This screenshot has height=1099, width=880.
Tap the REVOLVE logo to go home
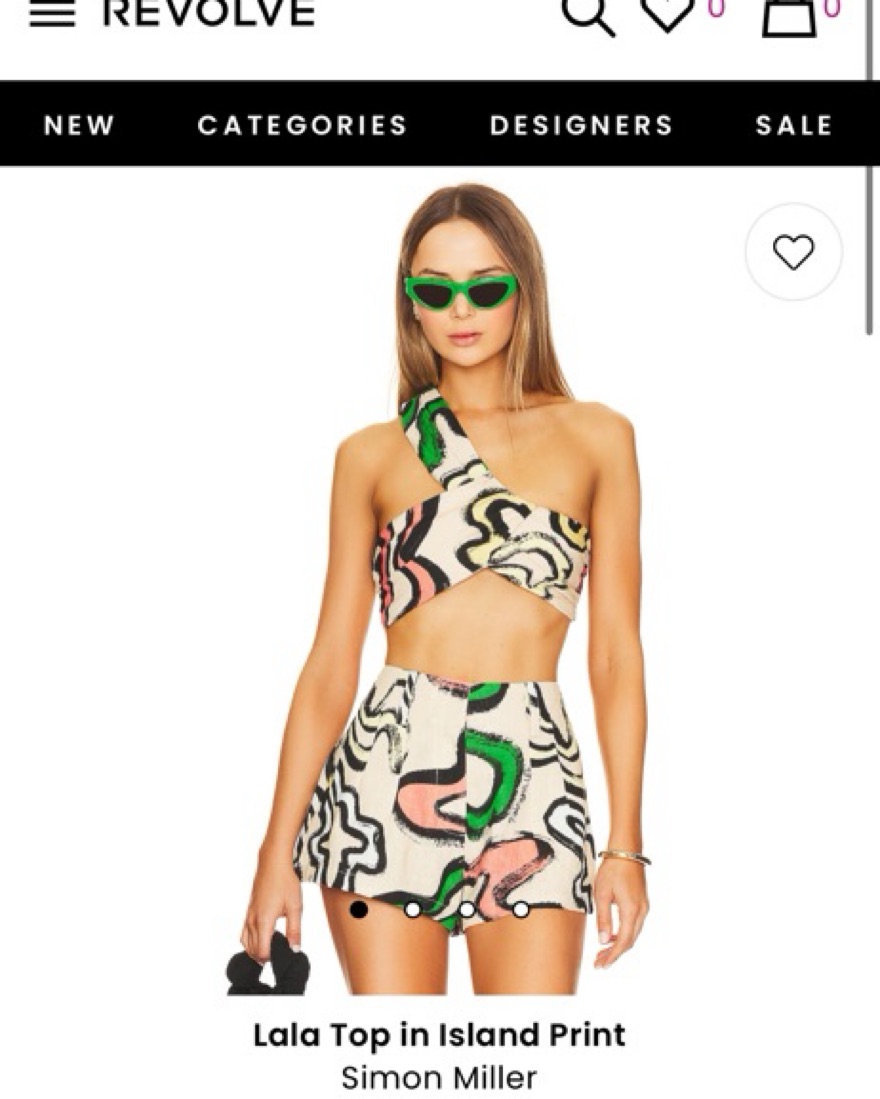click(209, 14)
